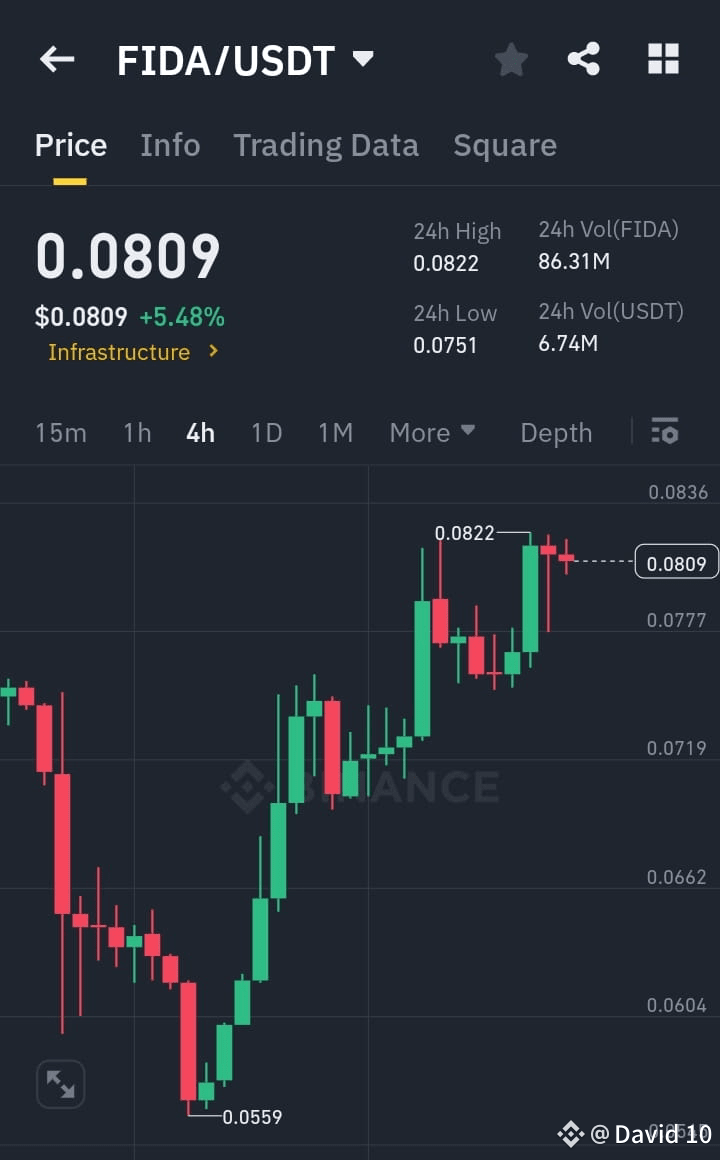Click the back arrow to exit the chart
Viewport: 720px width, 1160px height.
coord(56,58)
